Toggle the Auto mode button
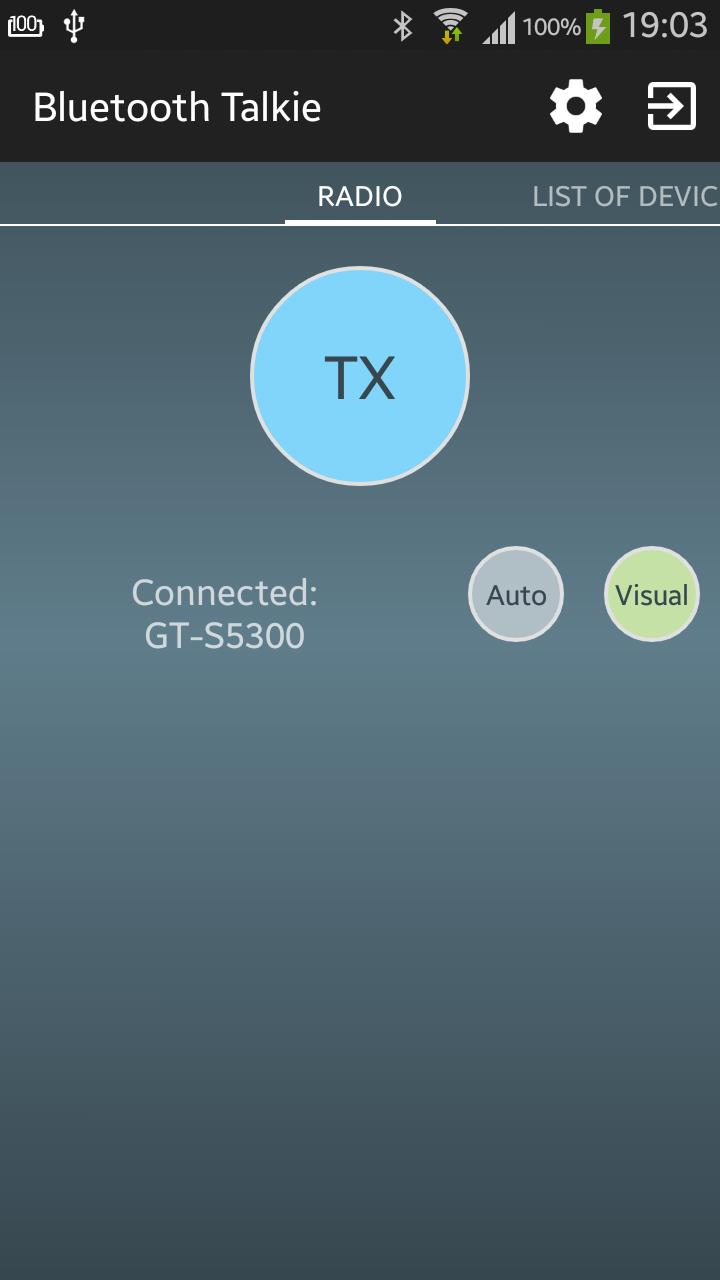Viewport: 720px width, 1280px height. [516, 594]
